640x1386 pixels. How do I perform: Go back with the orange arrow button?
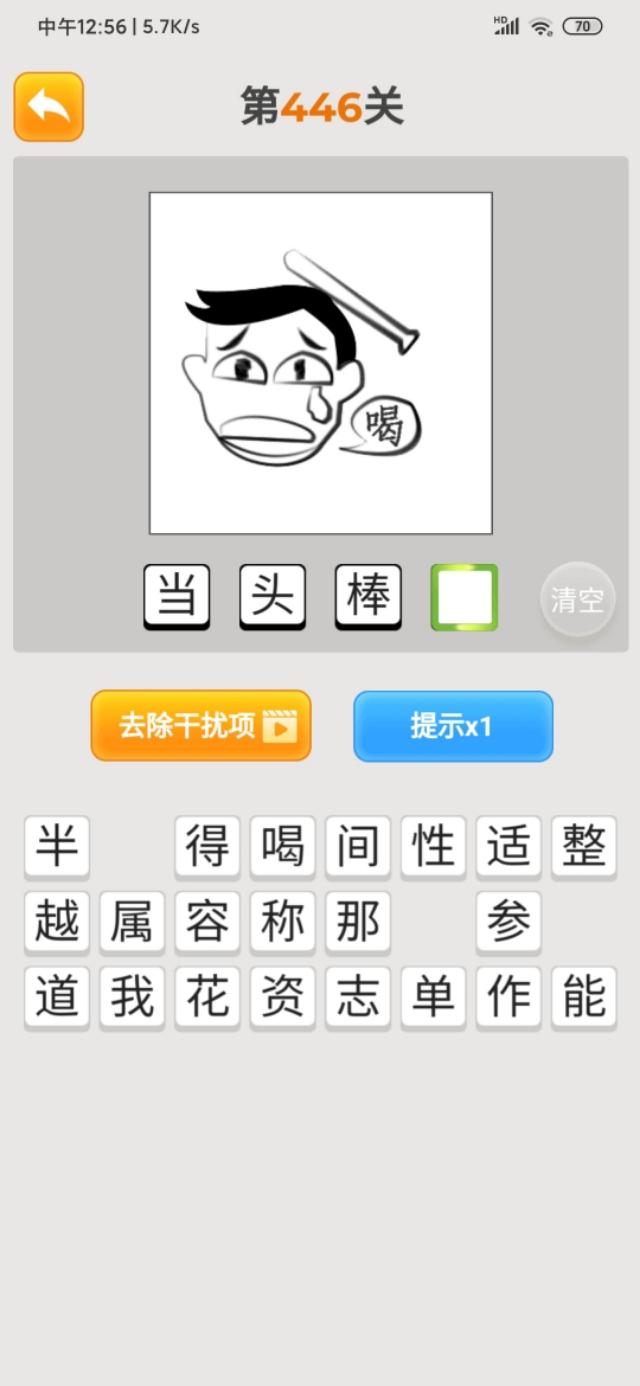[48, 106]
